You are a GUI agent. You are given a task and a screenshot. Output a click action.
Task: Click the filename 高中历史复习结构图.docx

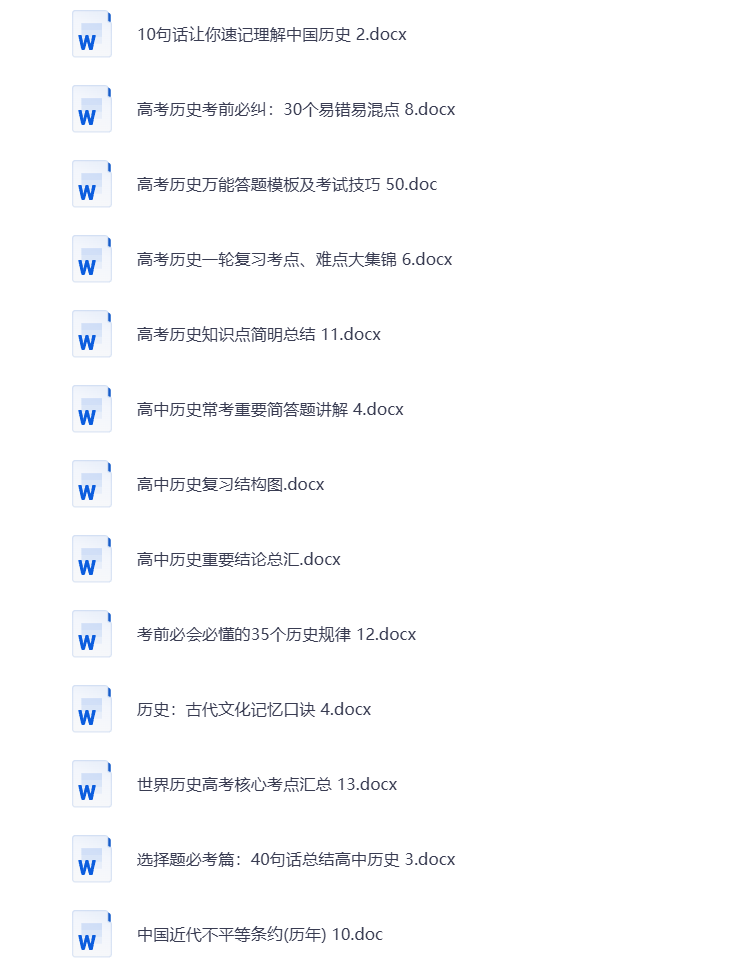pyautogui.click(x=229, y=483)
